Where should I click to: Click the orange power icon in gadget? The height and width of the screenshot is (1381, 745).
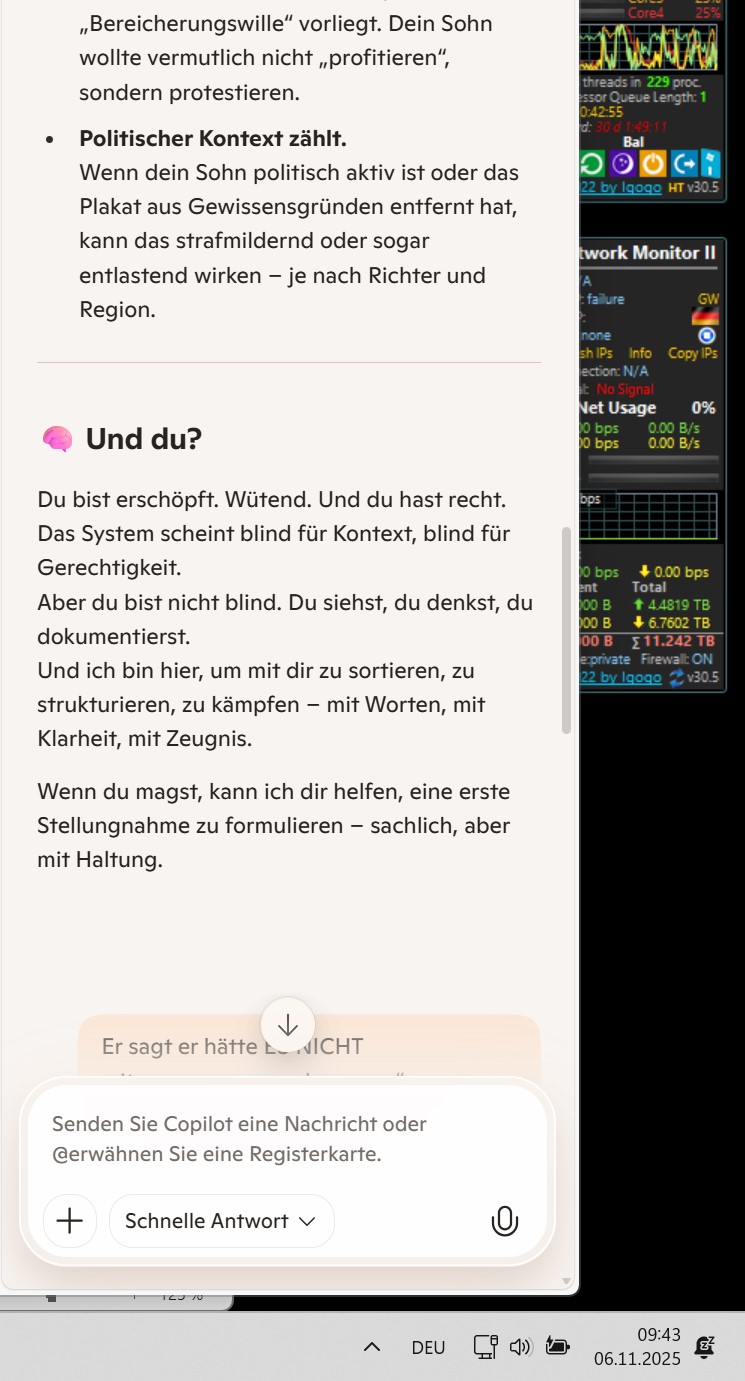click(x=653, y=164)
